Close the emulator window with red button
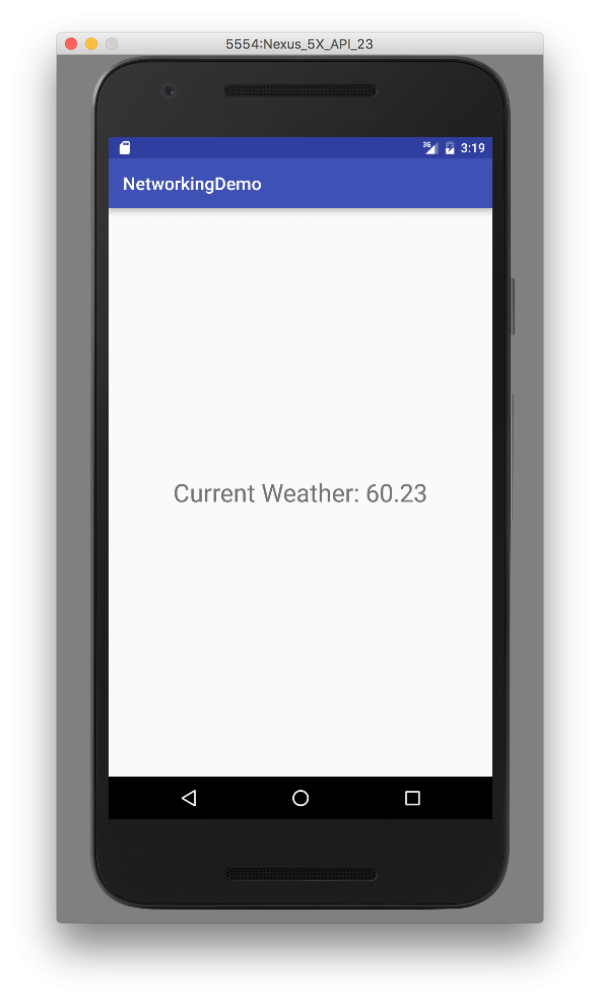The image size is (600, 1004). (x=71, y=44)
